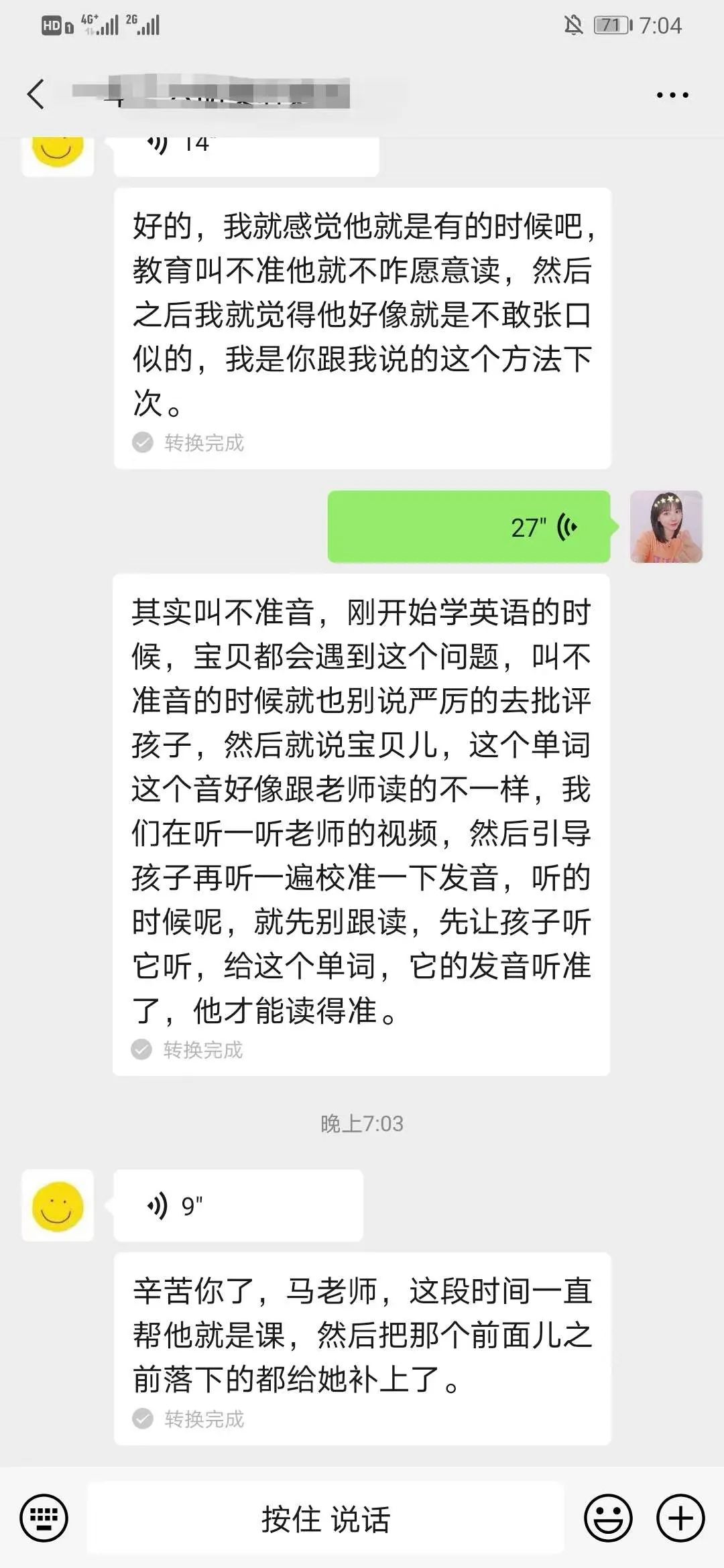724x1568 pixels.
Task: Tap the 按住 说话 hold-to-talk button
Action: pyautogui.click(x=326, y=1518)
